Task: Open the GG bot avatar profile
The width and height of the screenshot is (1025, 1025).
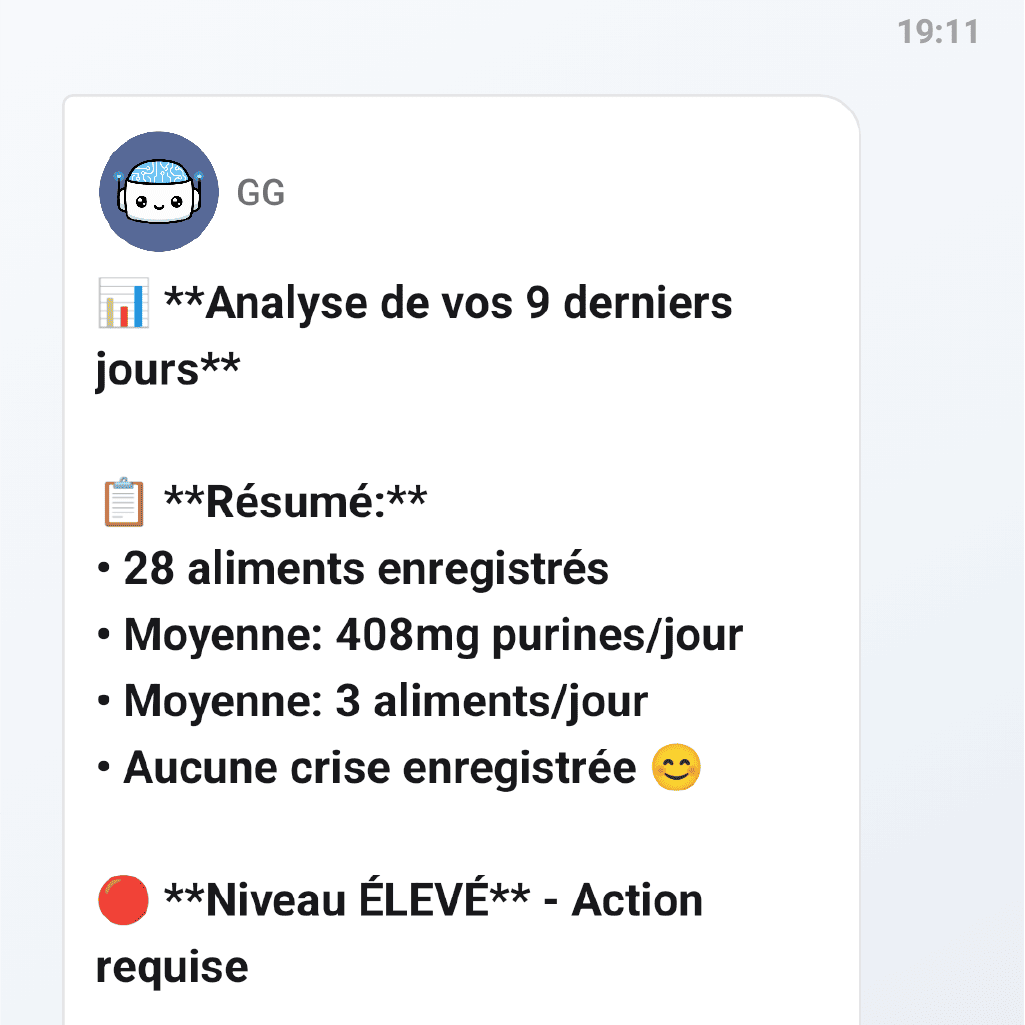Action: click(x=158, y=191)
